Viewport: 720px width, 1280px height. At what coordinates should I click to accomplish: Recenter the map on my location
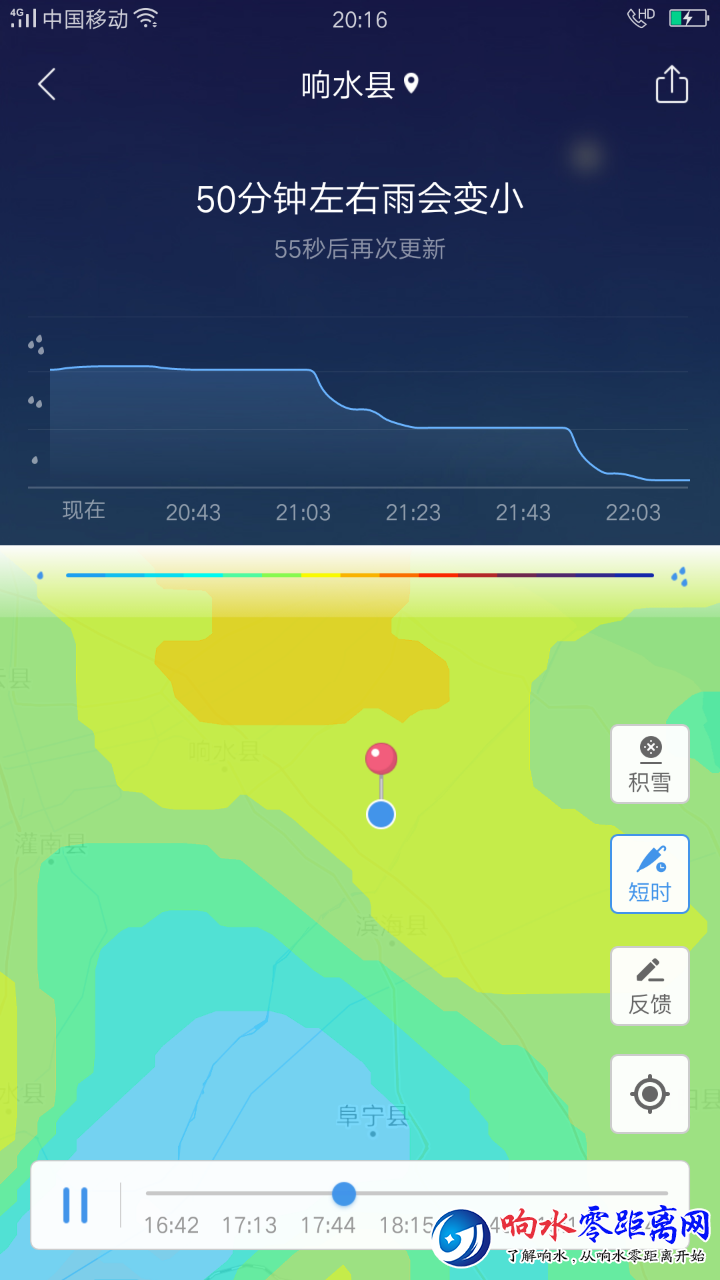tap(650, 1094)
